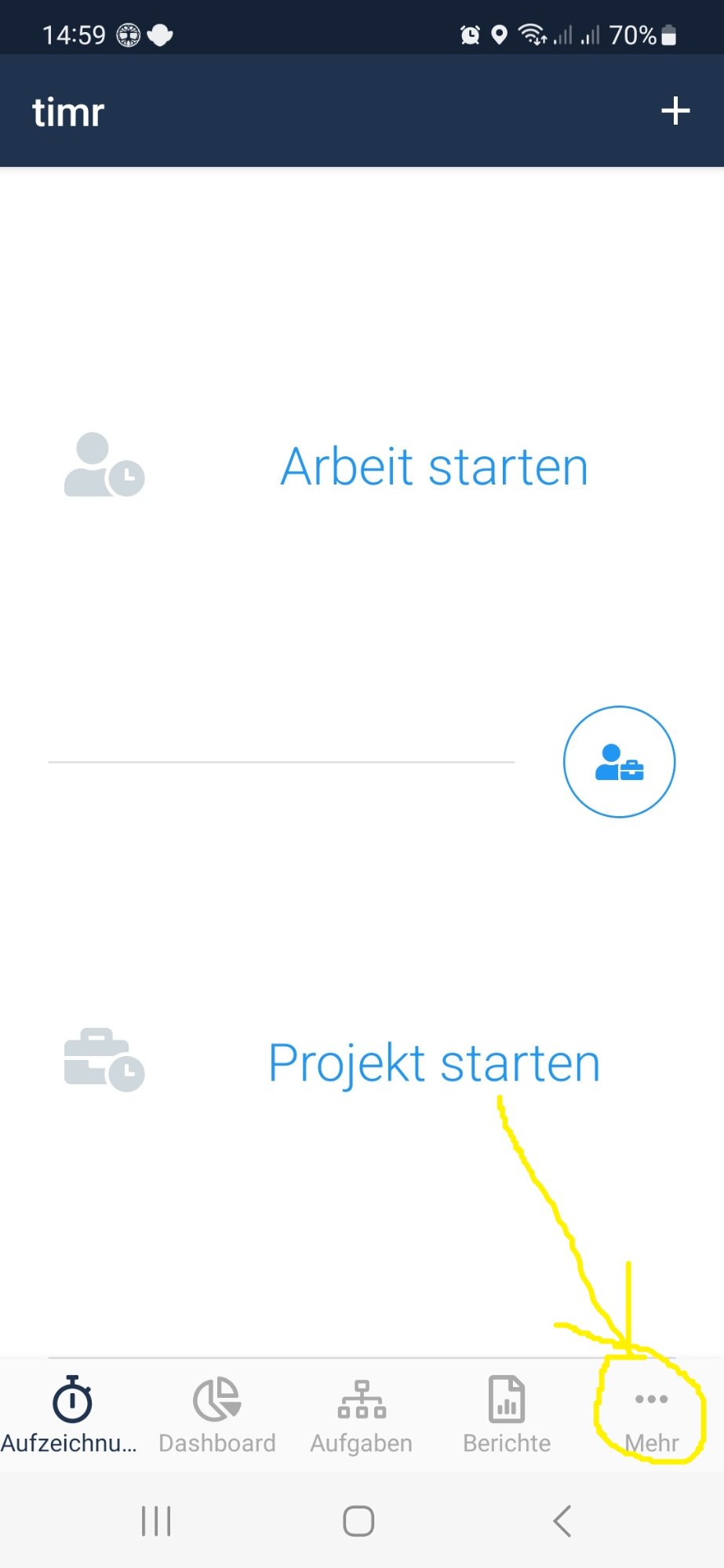The image size is (724, 1568).
Task: Open the Mehr menu
Action: point(650,1415)
